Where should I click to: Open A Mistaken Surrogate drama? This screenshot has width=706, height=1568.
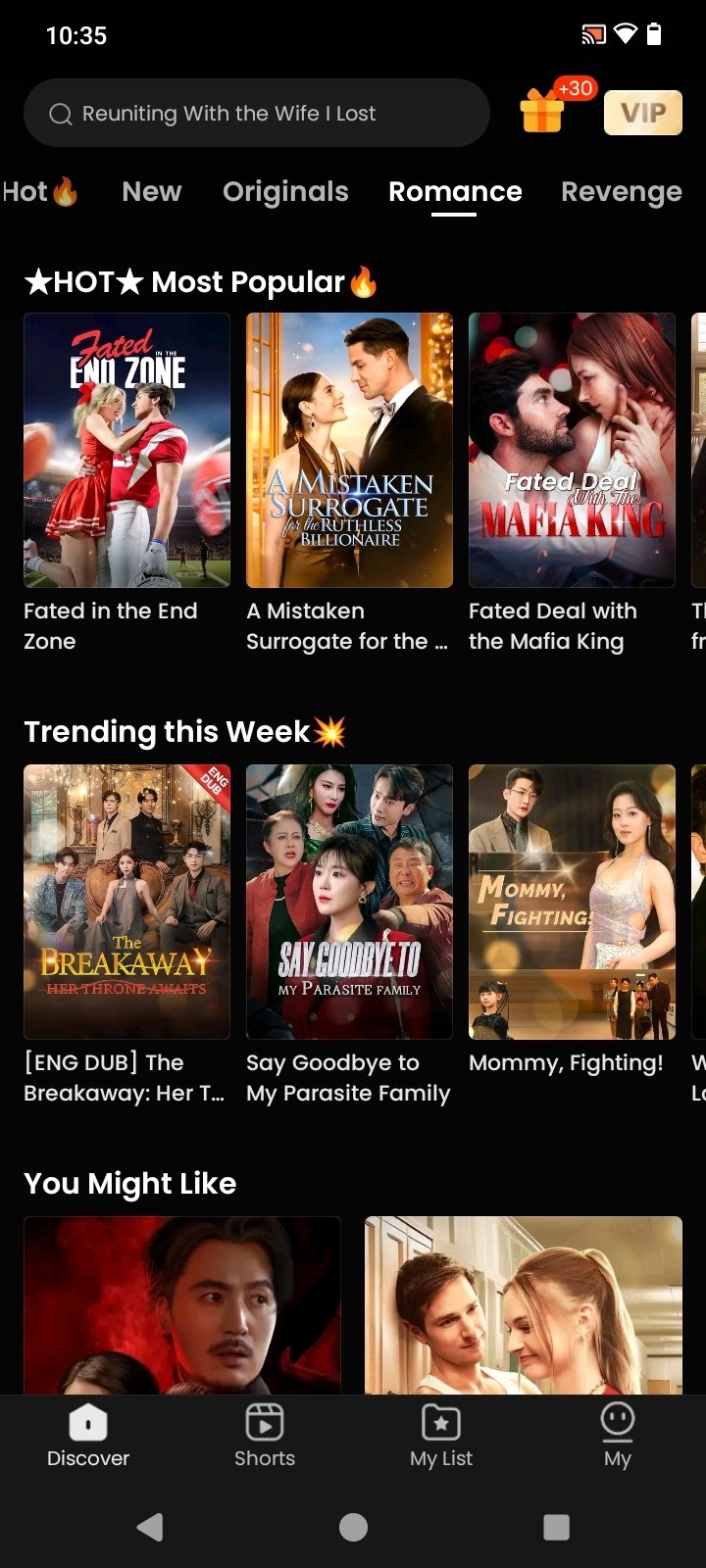pos(349,451)
